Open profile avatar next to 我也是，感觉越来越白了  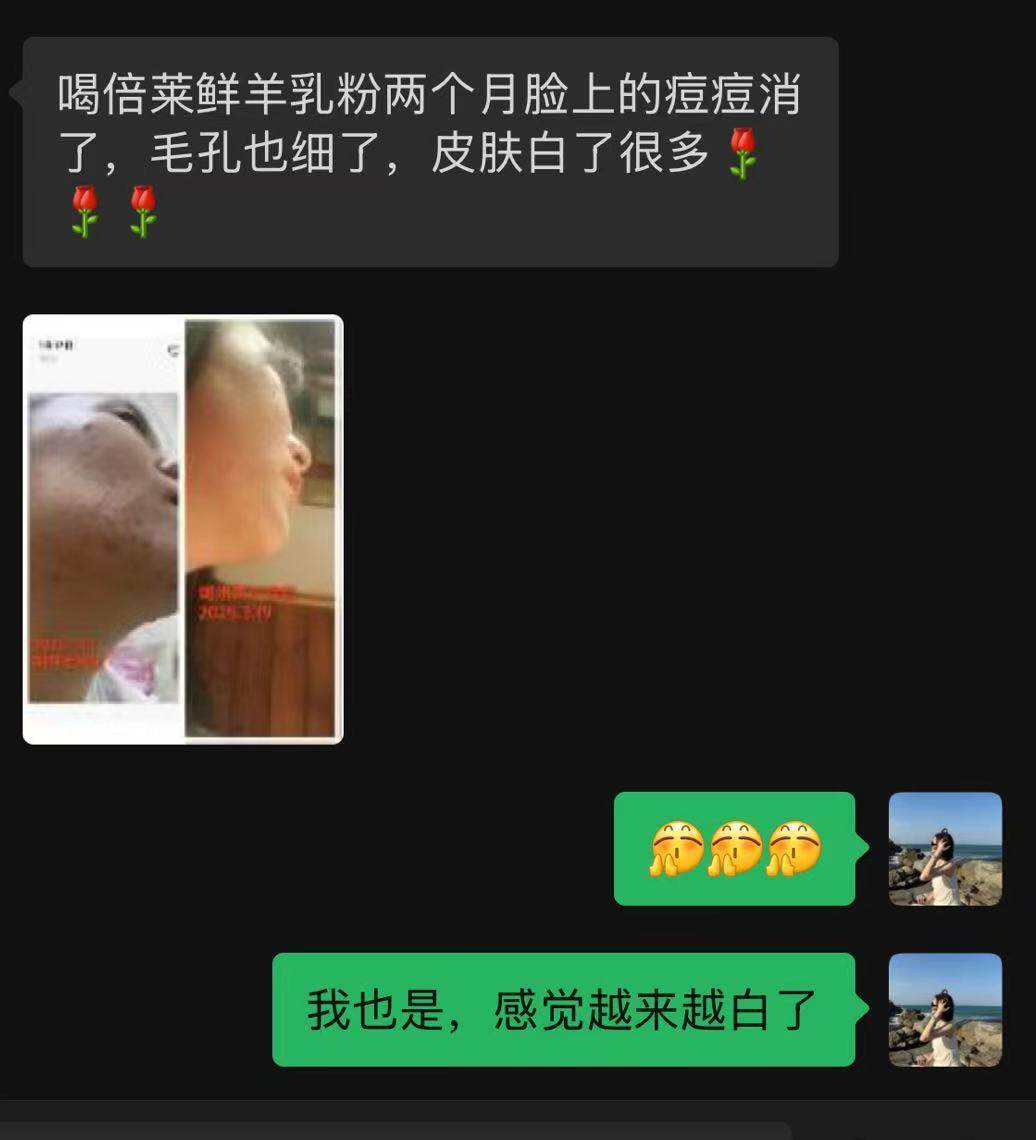(945, 1009)
